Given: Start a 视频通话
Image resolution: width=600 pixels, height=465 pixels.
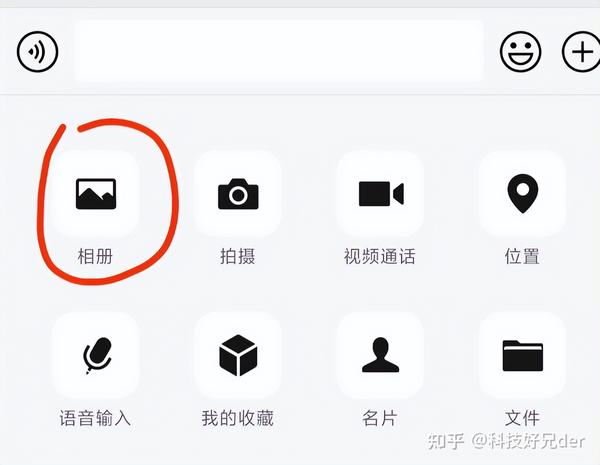Looking at the screenshot, I should click(380, 194).
